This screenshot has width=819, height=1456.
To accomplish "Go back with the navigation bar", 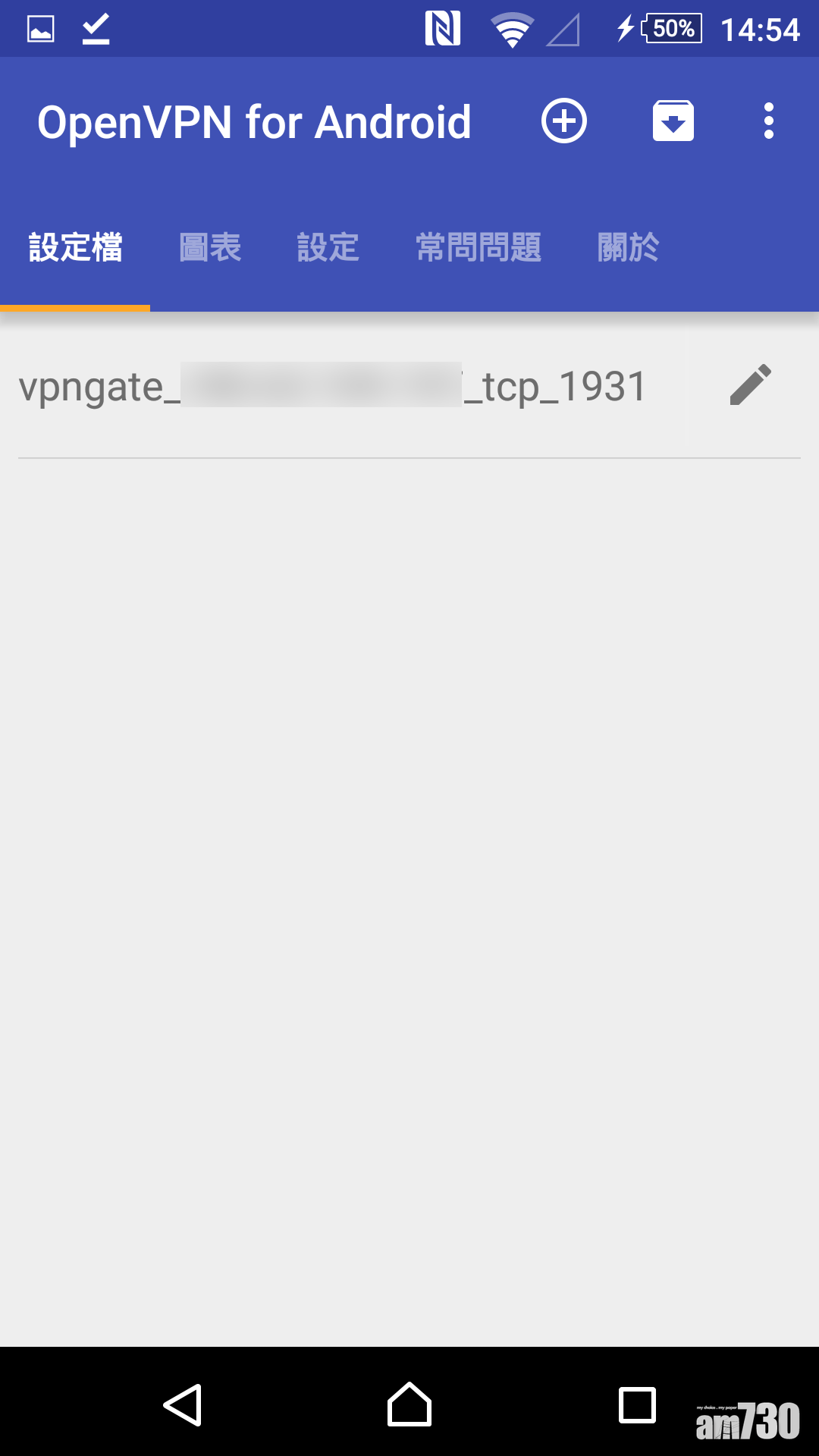I will (x=183, y=1405).
